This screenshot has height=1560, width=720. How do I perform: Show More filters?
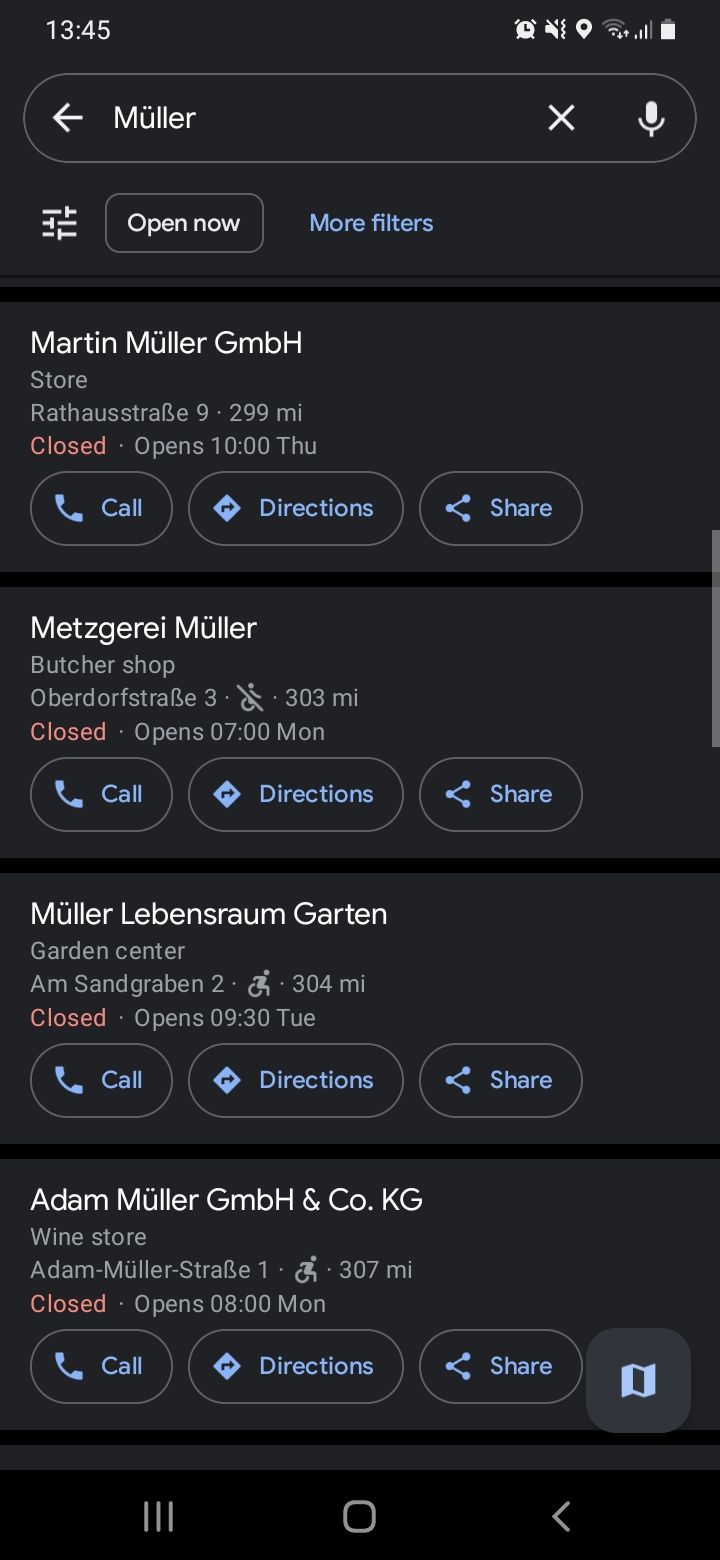(x=371, y=223)
